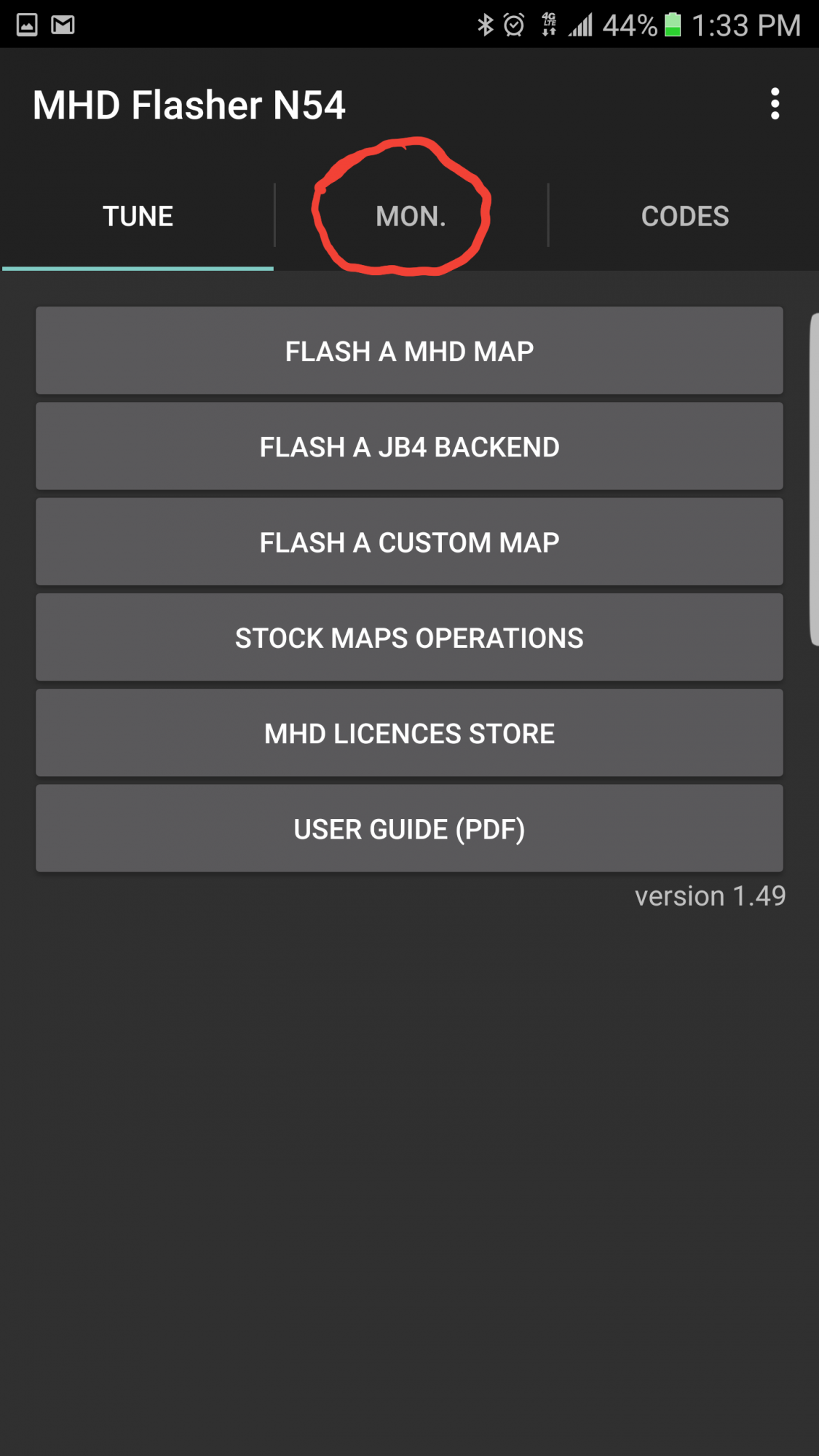The image size is (819, 1456).
Task: Open the three-dot overflow menu
Action: [775, 104]
